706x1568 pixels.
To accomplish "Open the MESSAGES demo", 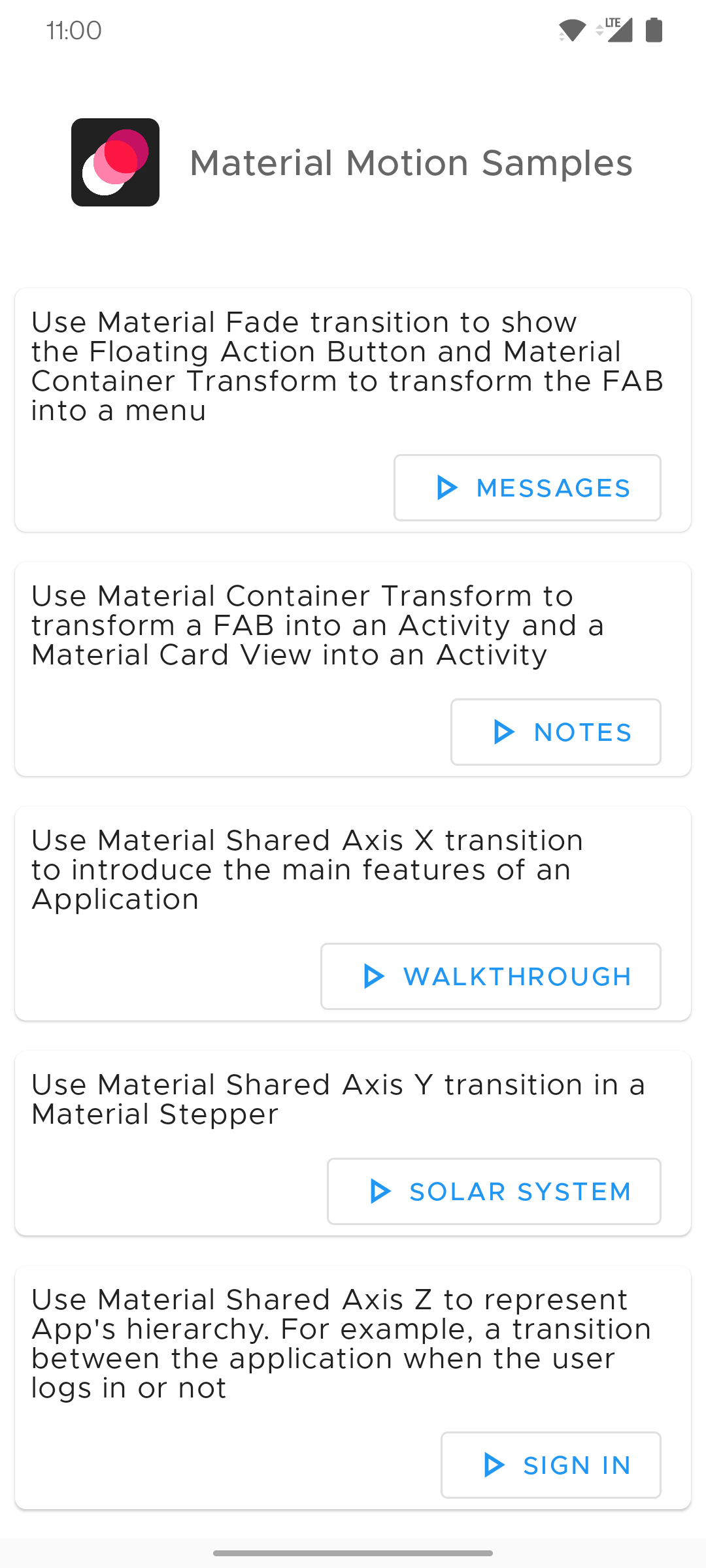I will (x=527, y=487).
